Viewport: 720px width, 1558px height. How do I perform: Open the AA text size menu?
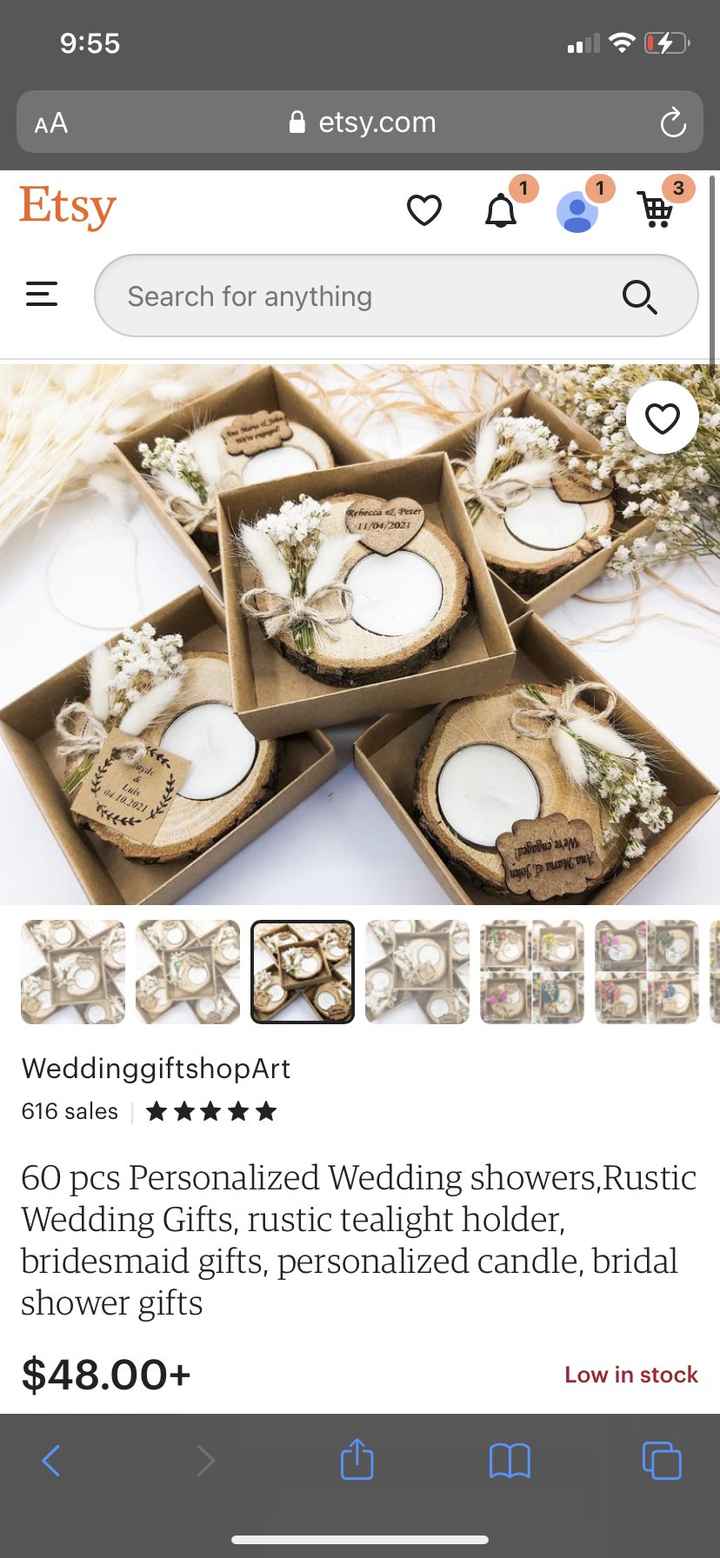click(46, 122)
